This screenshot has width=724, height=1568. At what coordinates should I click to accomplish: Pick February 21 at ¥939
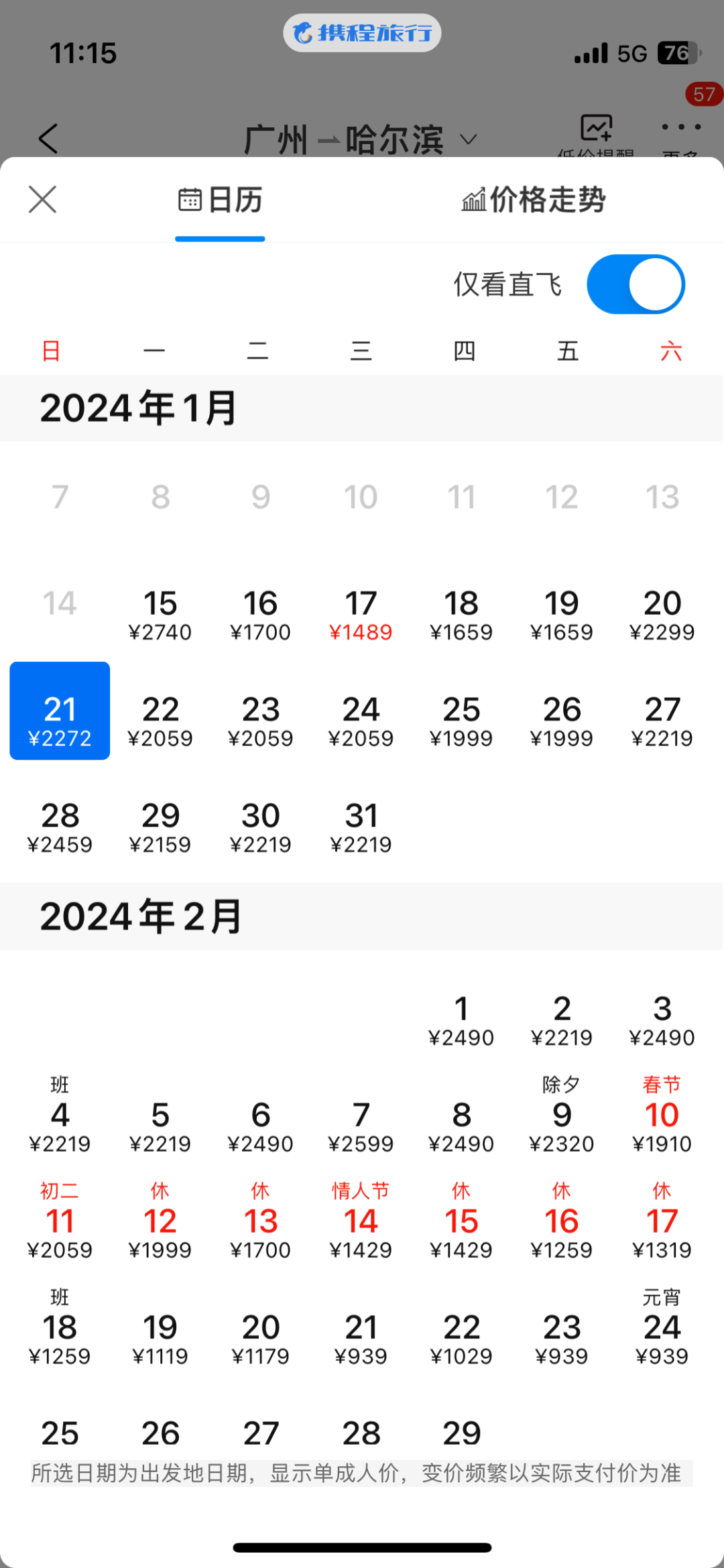361,1338
